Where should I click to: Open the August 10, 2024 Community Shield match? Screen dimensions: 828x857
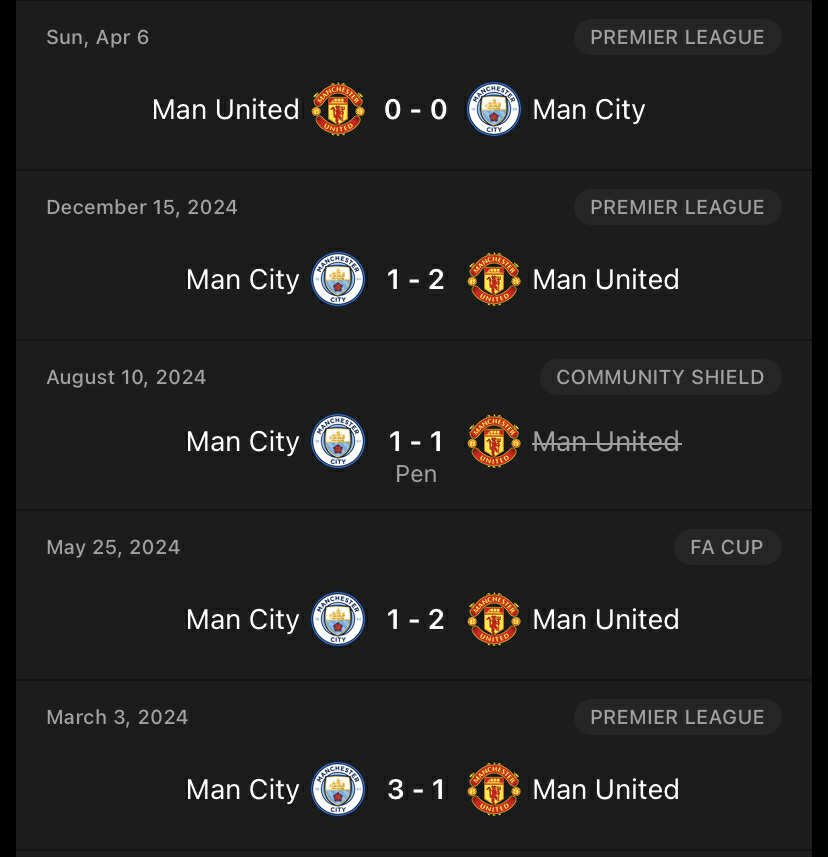coord(414,441)
